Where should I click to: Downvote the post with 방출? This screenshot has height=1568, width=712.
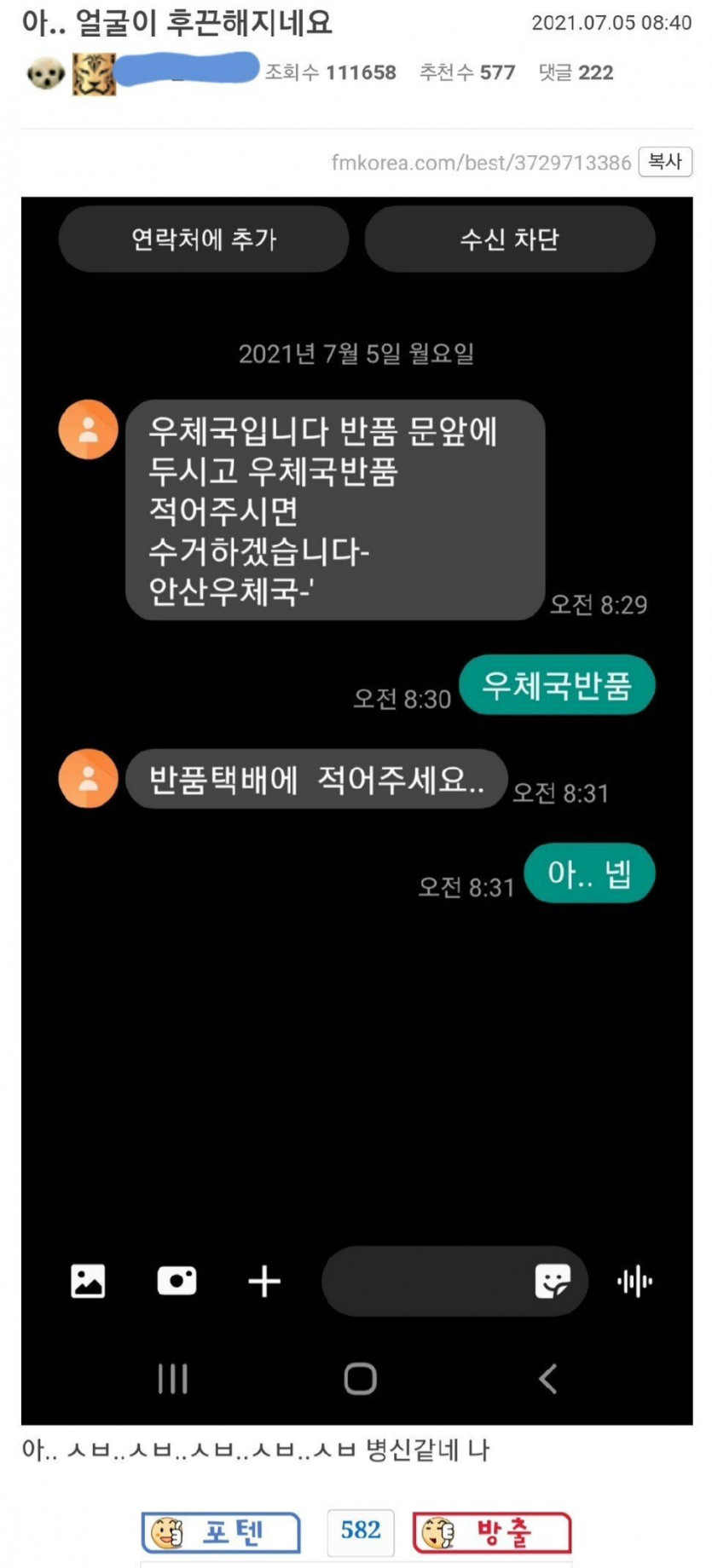(491, 1532)
